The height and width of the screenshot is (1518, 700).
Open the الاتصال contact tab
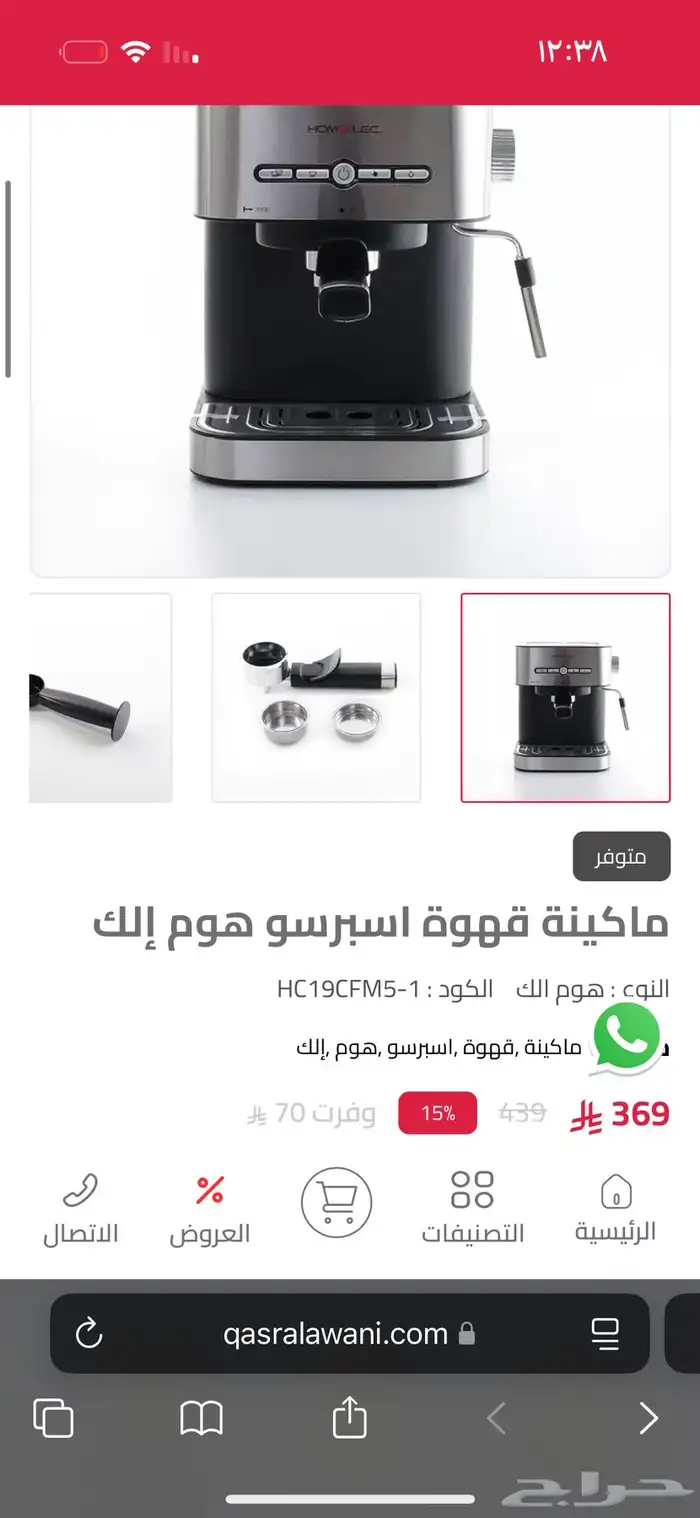[80, 1210]
